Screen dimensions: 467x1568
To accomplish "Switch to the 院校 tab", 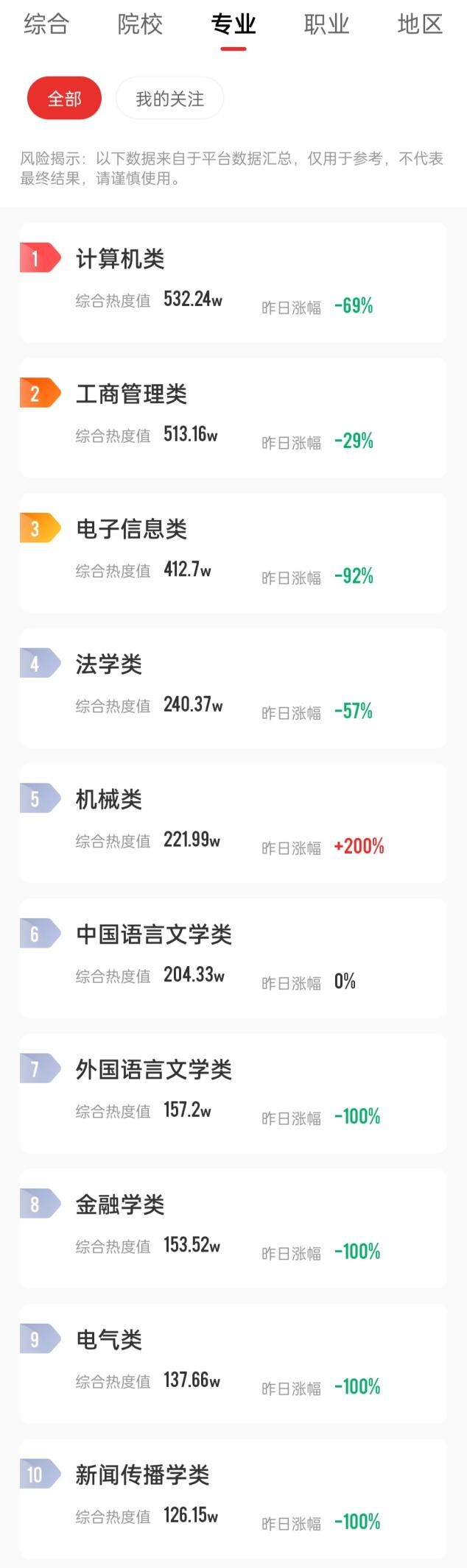I will (x=140, y=24).
